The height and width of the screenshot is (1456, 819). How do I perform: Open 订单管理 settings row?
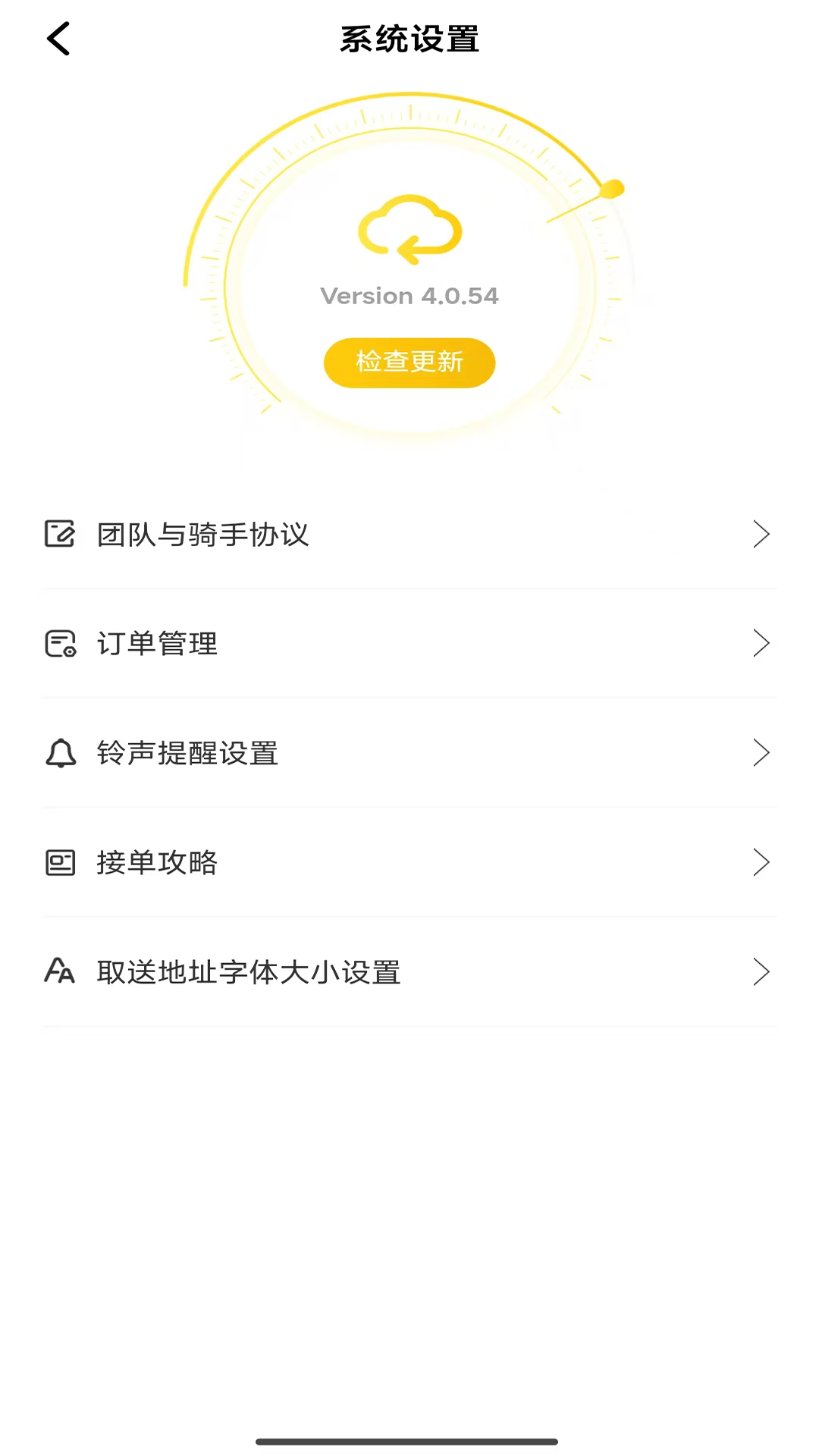click(409, 643)
